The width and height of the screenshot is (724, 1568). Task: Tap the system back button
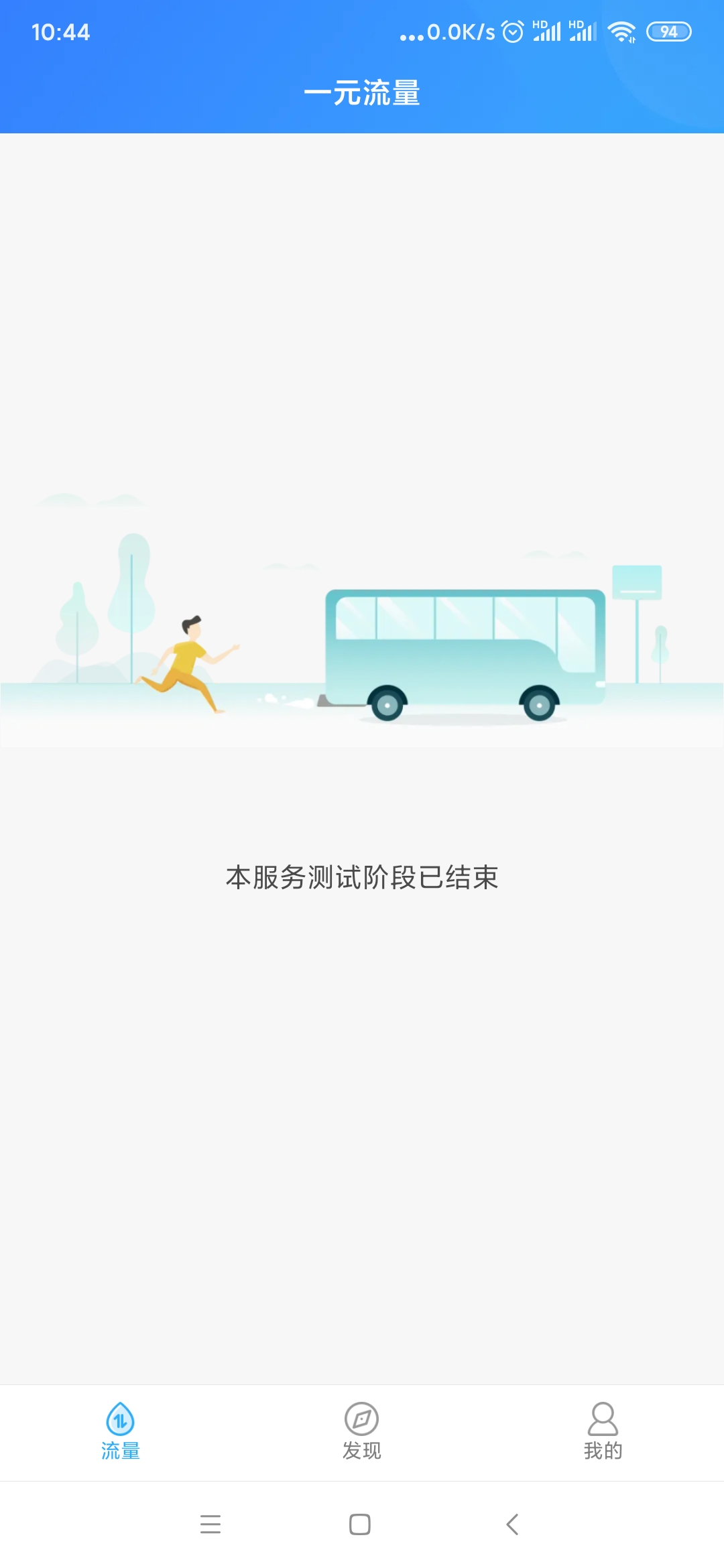(x=513, y=1524)
